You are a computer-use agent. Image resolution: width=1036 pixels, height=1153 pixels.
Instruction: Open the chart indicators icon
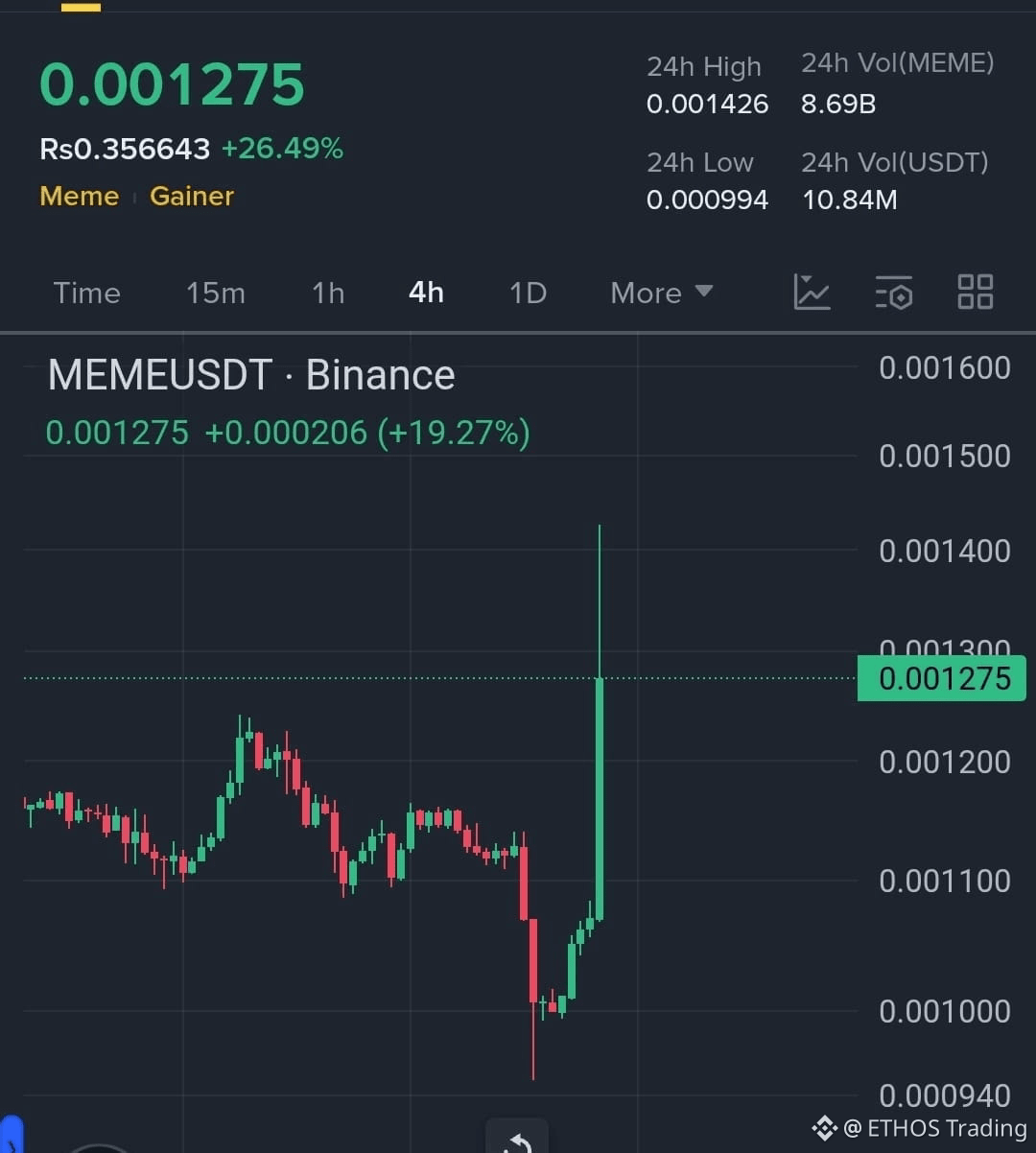pos(812,293)
